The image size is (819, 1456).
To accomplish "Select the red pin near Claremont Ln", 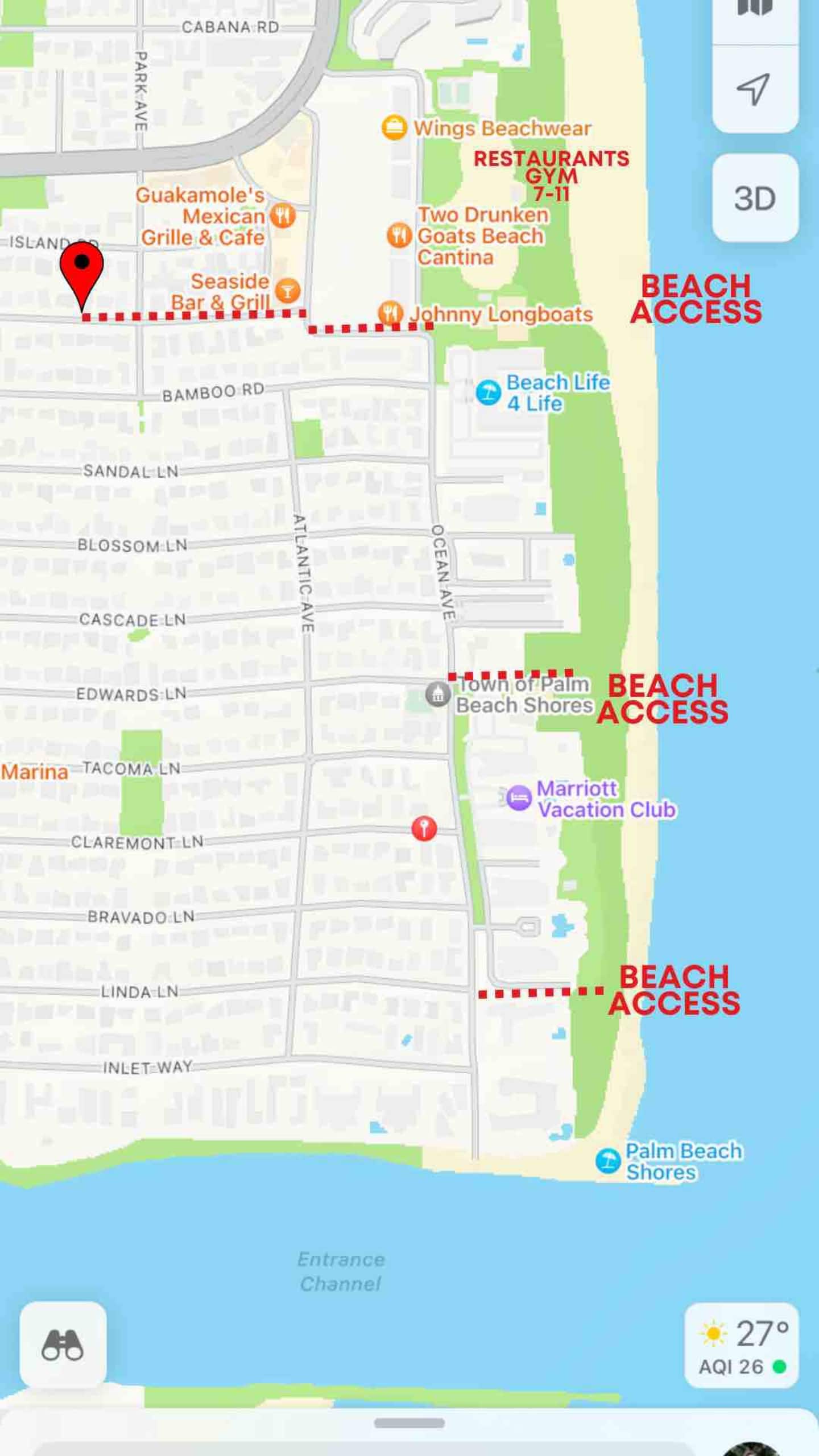I will point(424,829).
